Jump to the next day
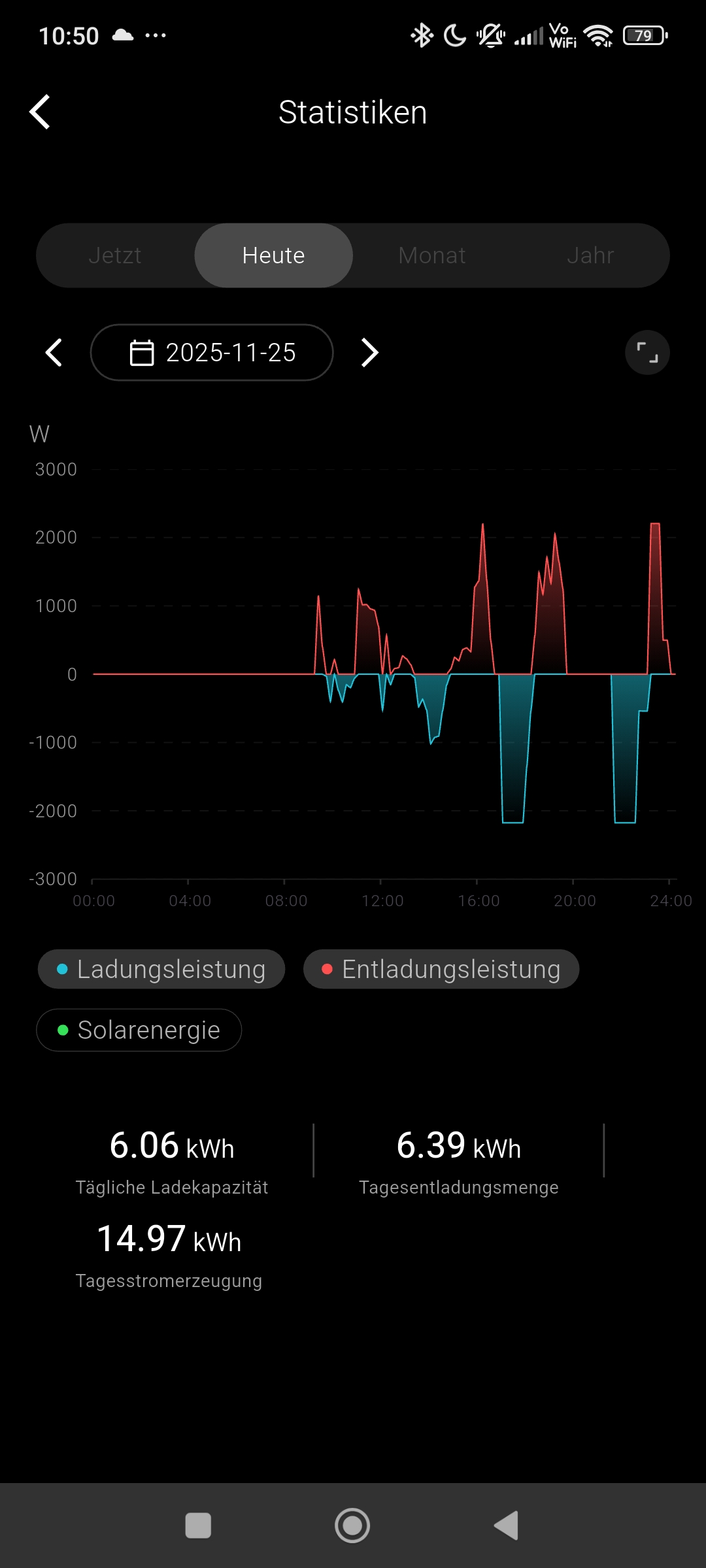The width and height of the screenshot is (706, 1568). pos(369,353)
